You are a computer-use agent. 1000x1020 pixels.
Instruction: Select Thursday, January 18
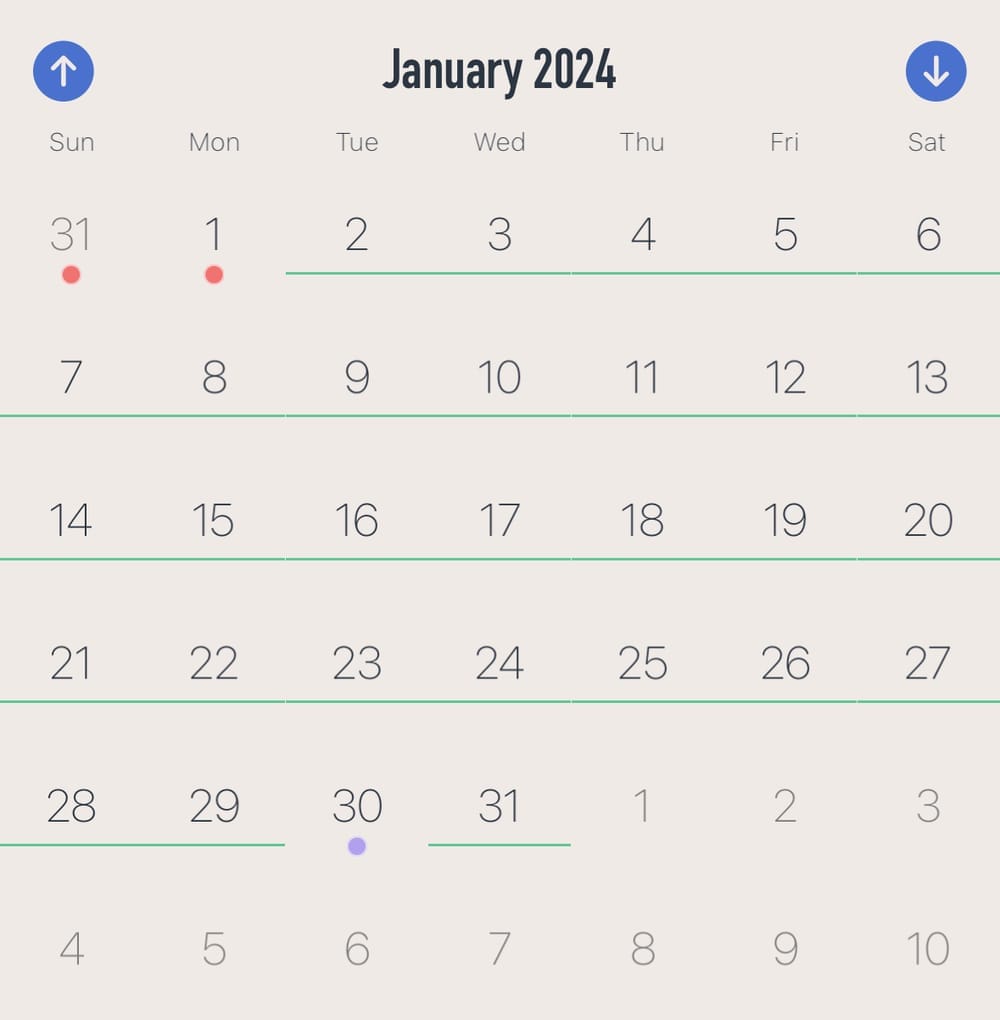click(642, 520)
